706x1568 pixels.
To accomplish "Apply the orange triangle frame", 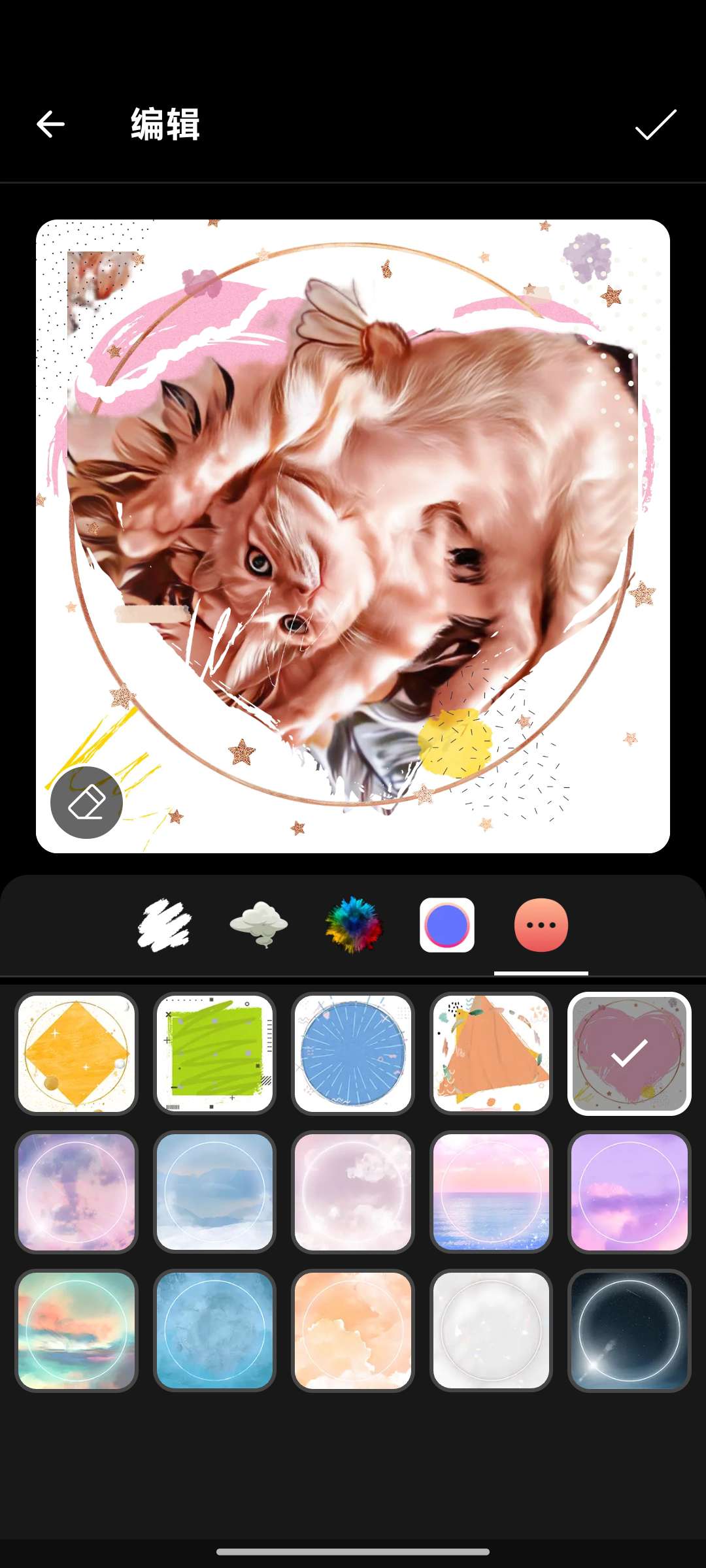I will click(x=491, y=1053).
